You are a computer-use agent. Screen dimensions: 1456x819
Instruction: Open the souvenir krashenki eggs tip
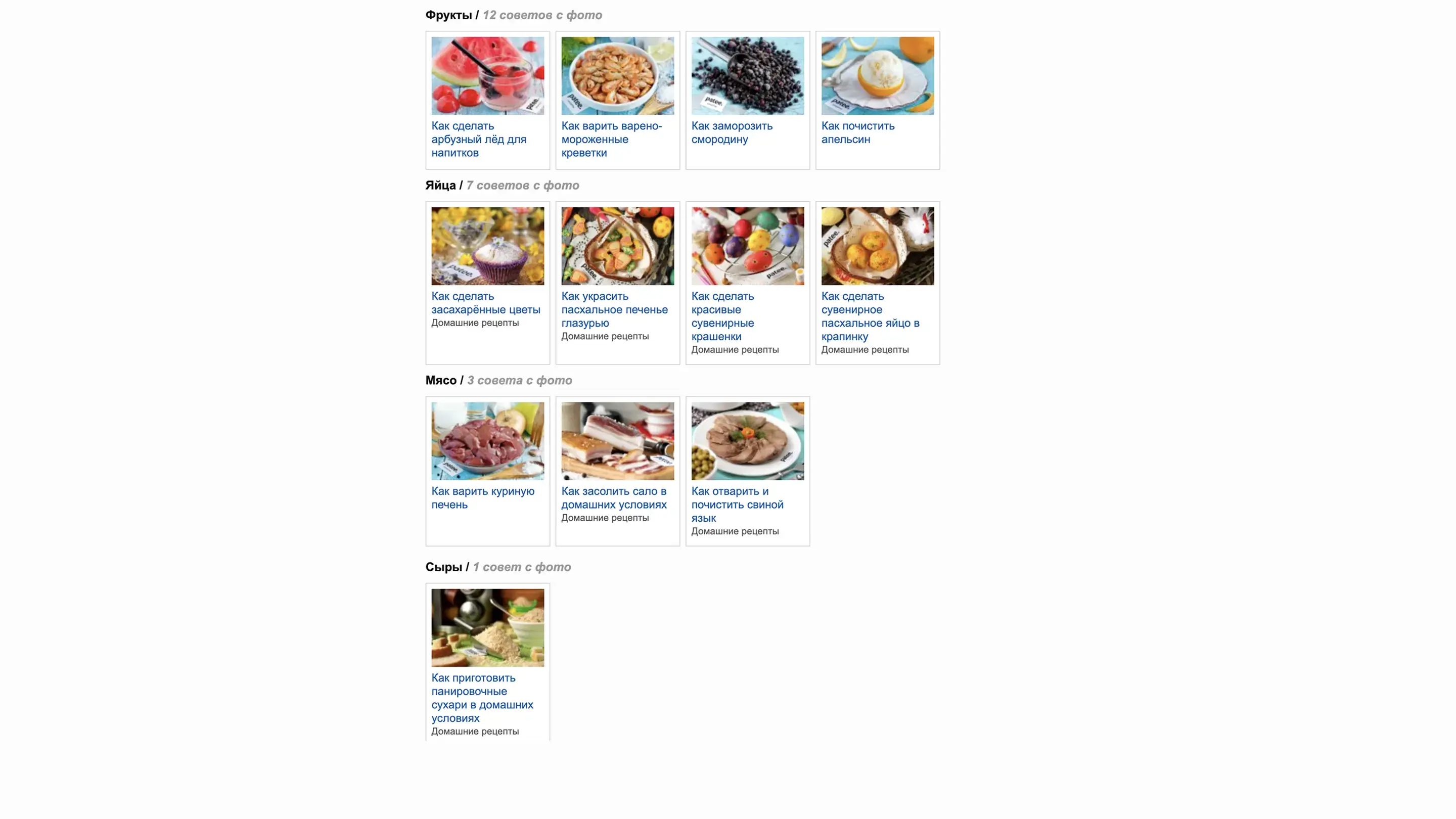[x=722, y=316]
